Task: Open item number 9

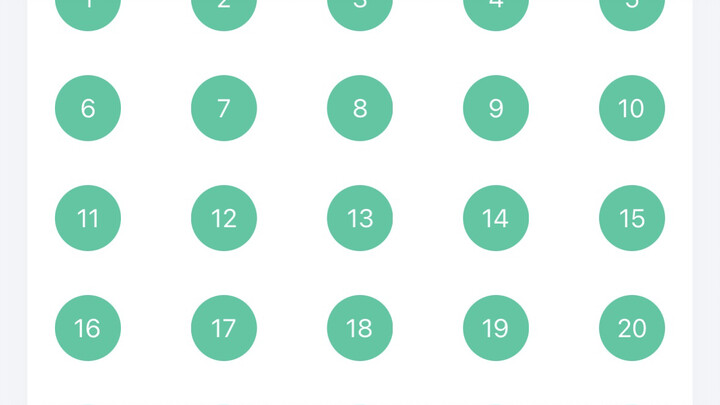Action: [496, 108]
